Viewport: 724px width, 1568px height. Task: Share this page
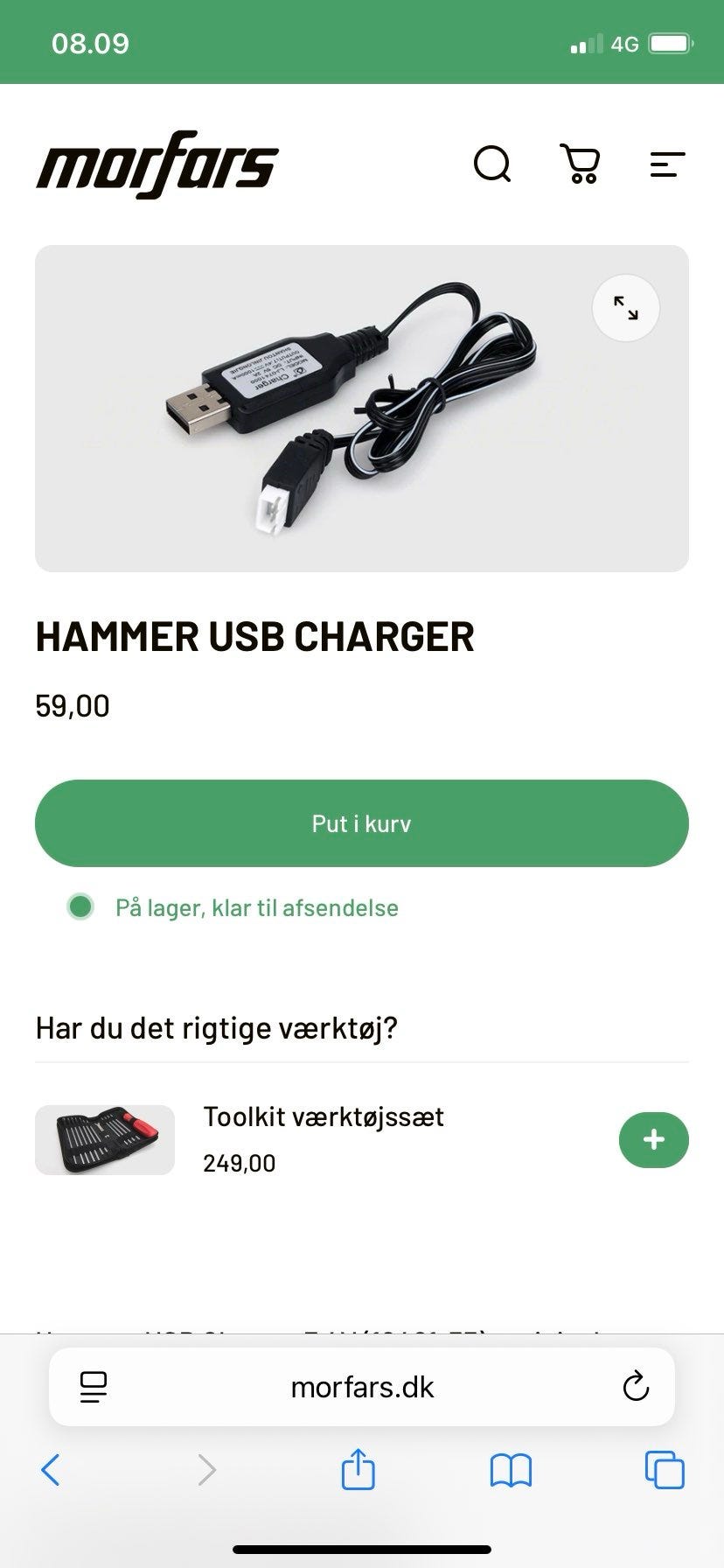tap(358, 1470)
